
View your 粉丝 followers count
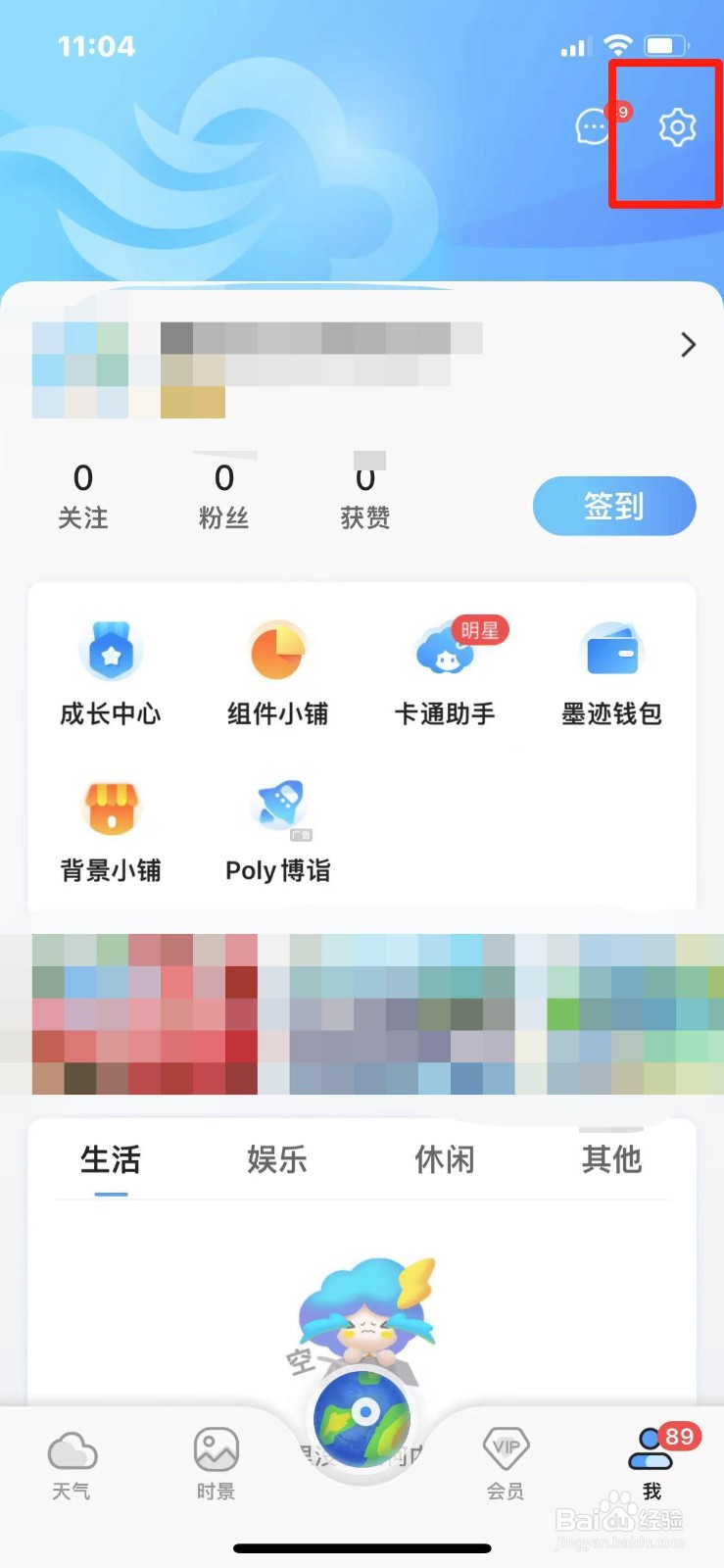(224, 495)
